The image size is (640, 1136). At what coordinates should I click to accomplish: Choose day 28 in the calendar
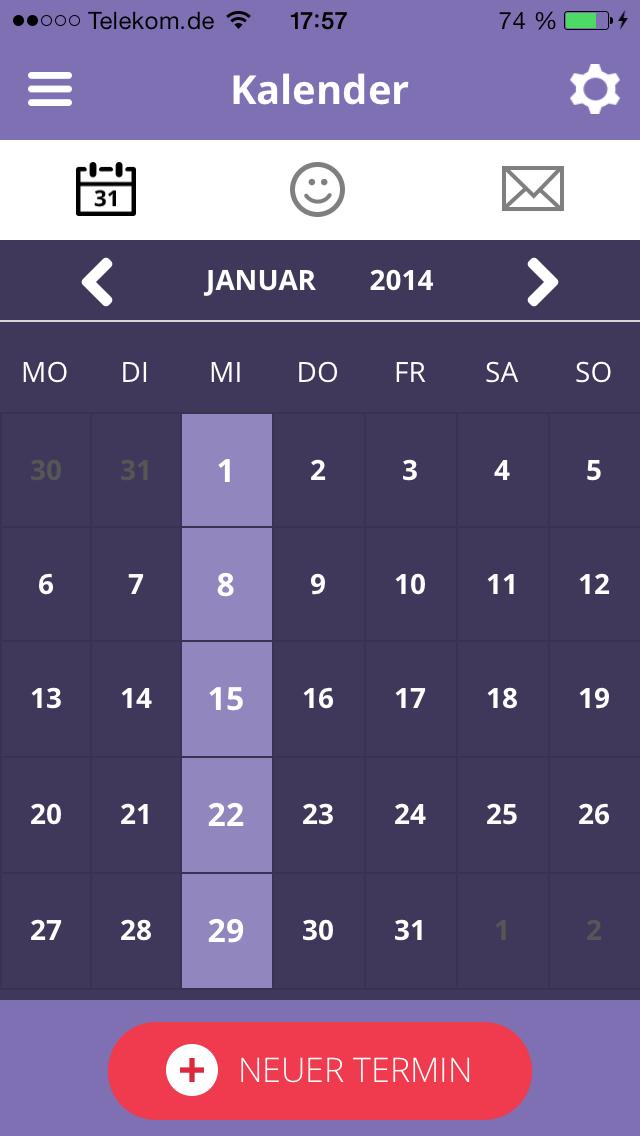tap(136, 930)
